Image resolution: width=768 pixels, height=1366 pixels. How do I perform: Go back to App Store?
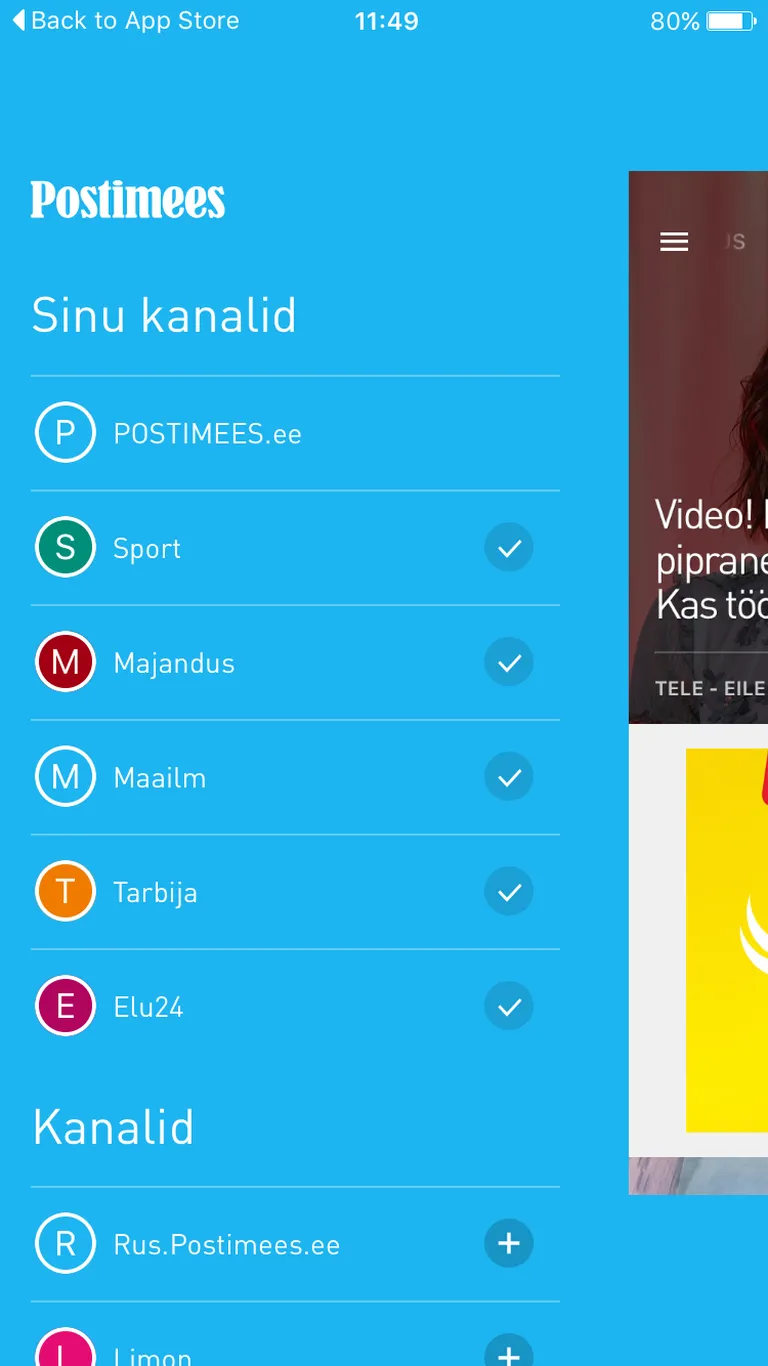pyautogui.click(x=125, y=21)
